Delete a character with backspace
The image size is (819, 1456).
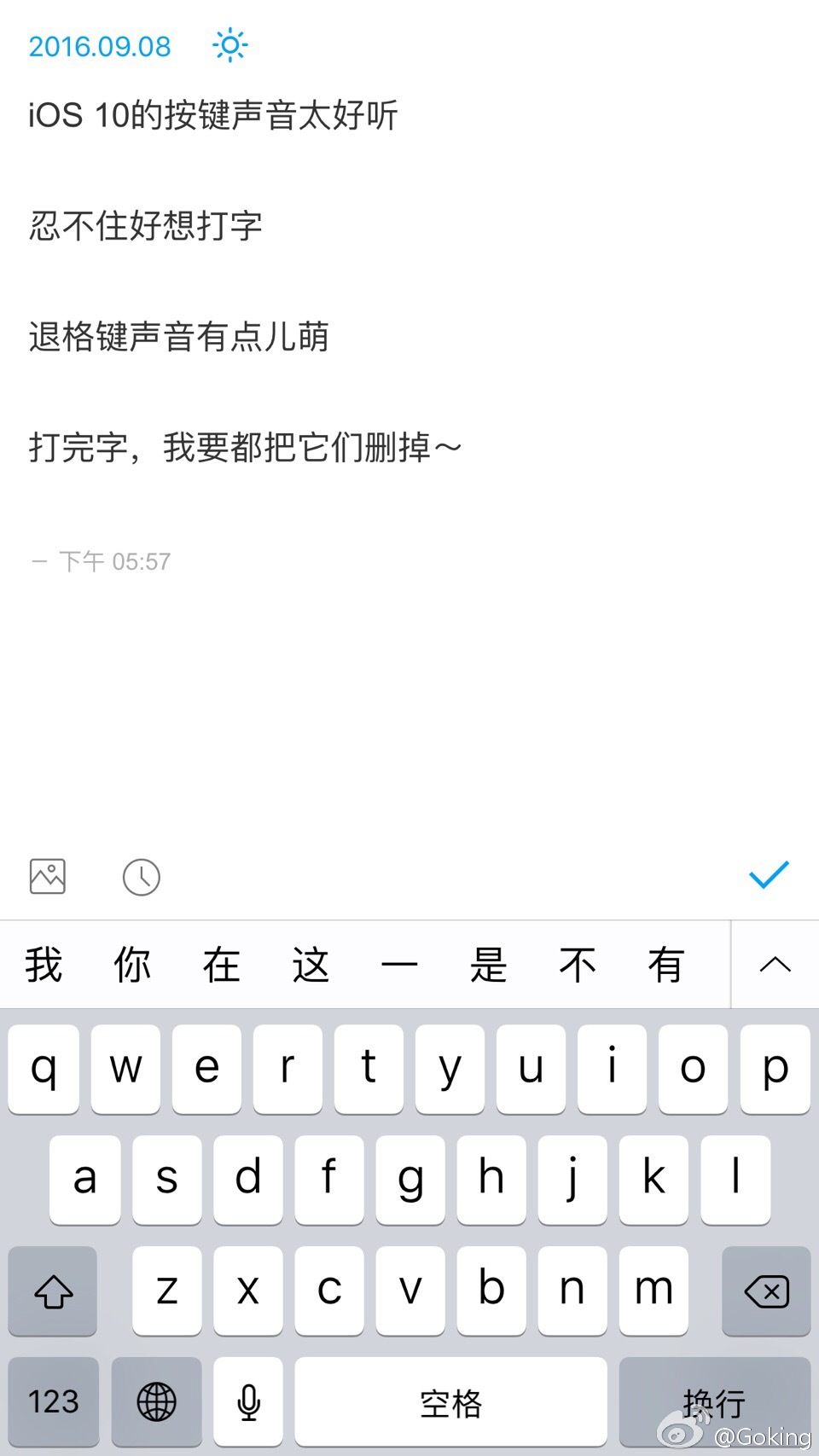click(766, 1291)
